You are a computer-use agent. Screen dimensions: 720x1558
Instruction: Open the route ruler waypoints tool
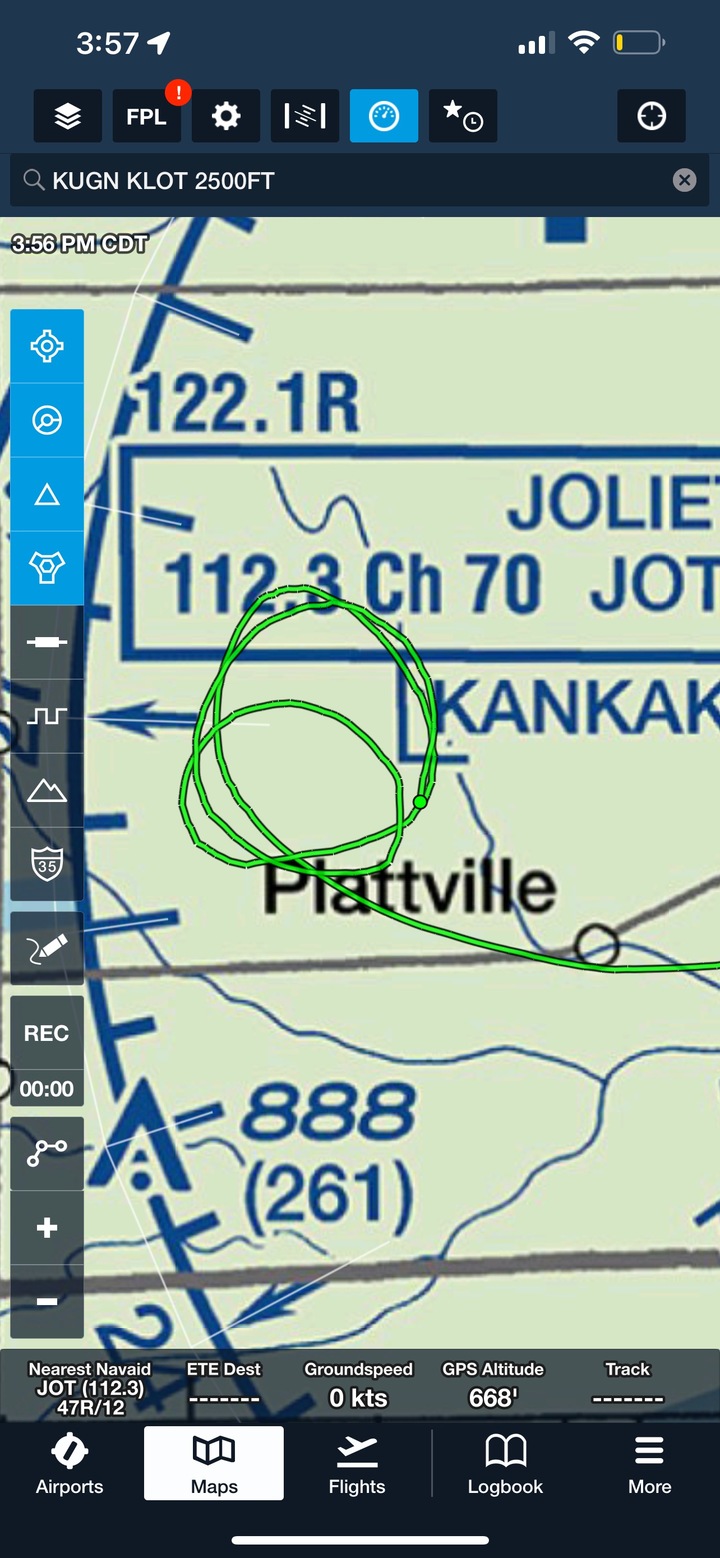tap(47, 1154)
